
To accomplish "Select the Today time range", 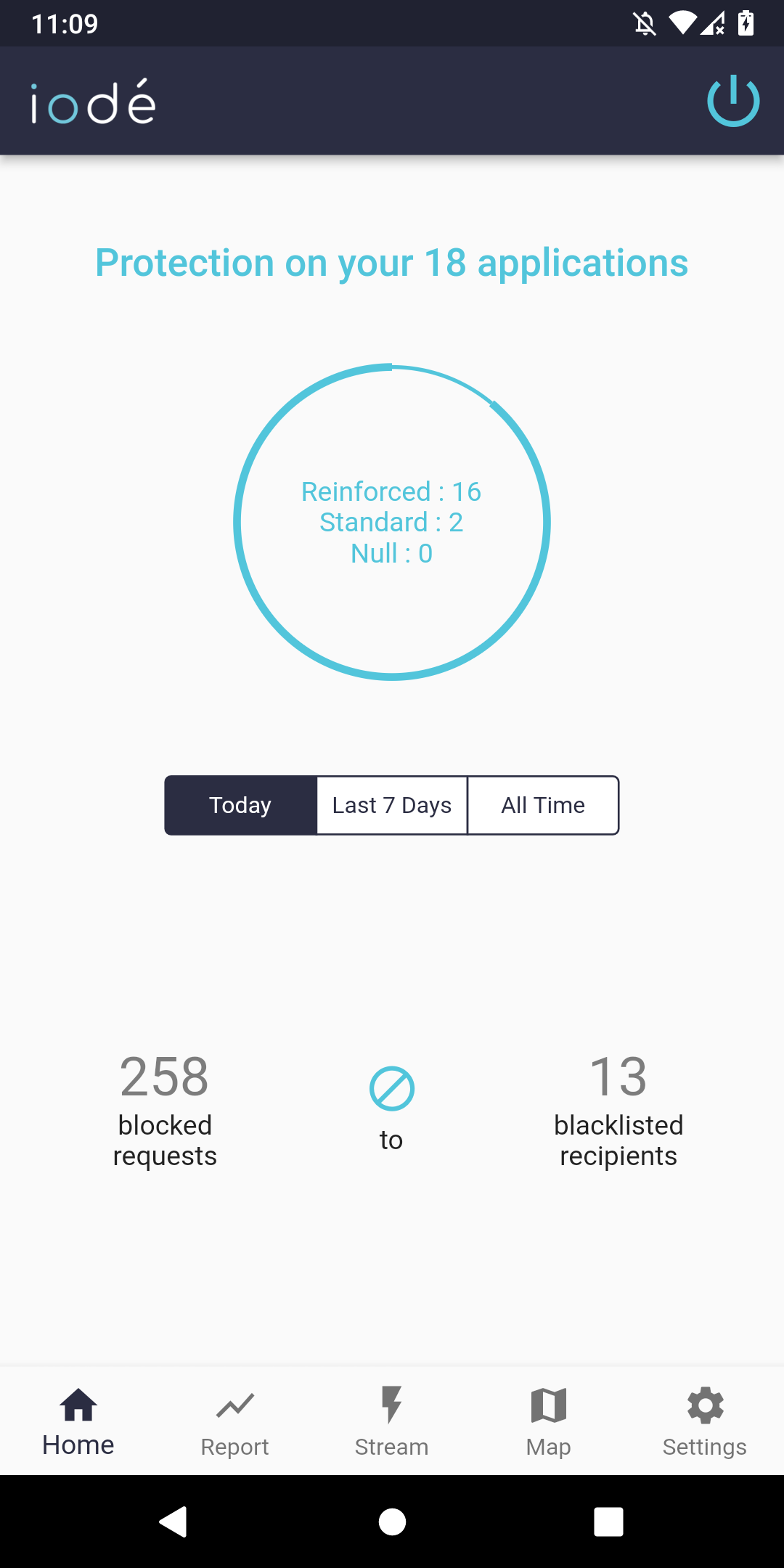I will 240,805.
